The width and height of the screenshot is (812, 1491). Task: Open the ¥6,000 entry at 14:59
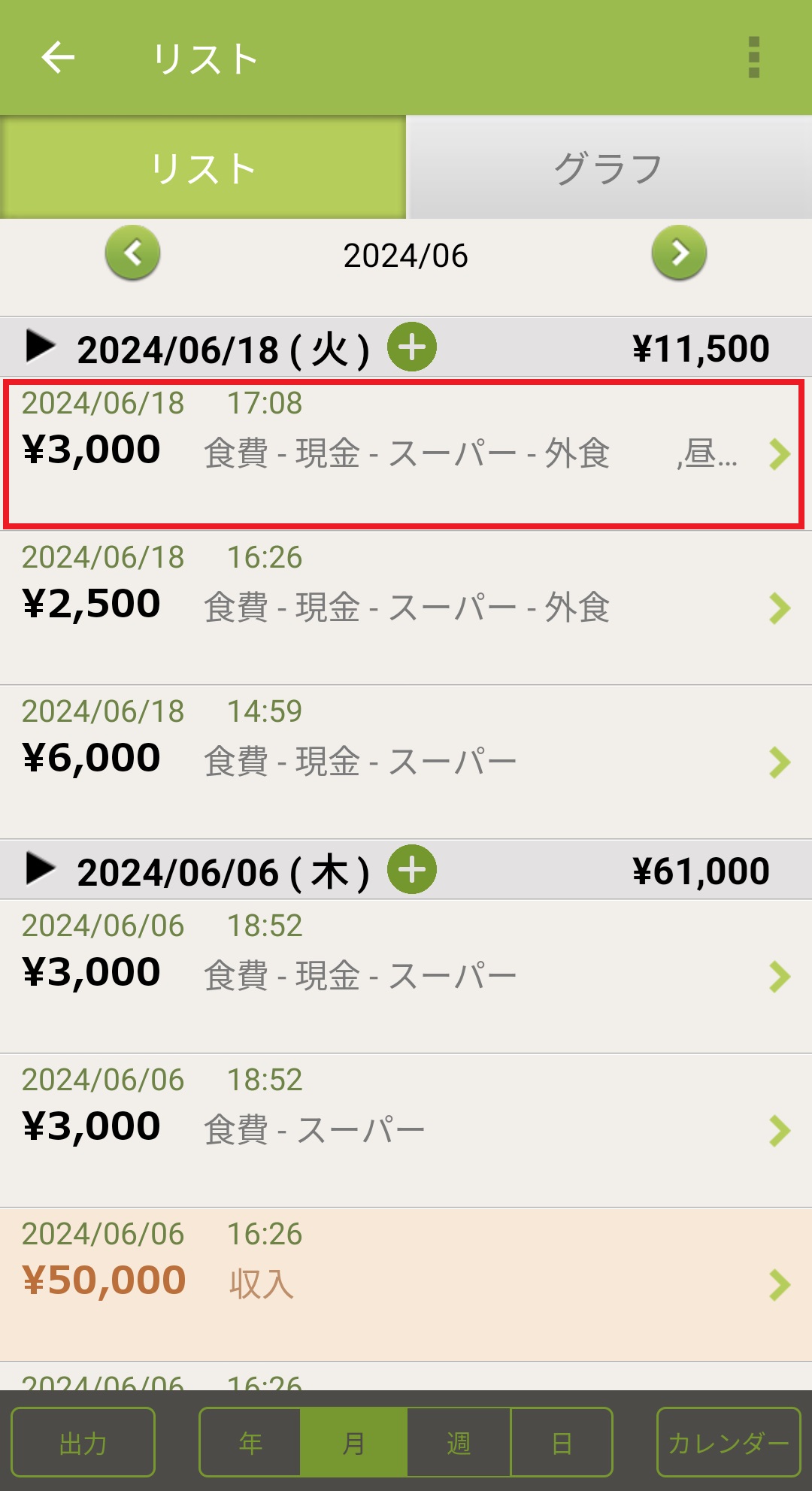point(404,762)
